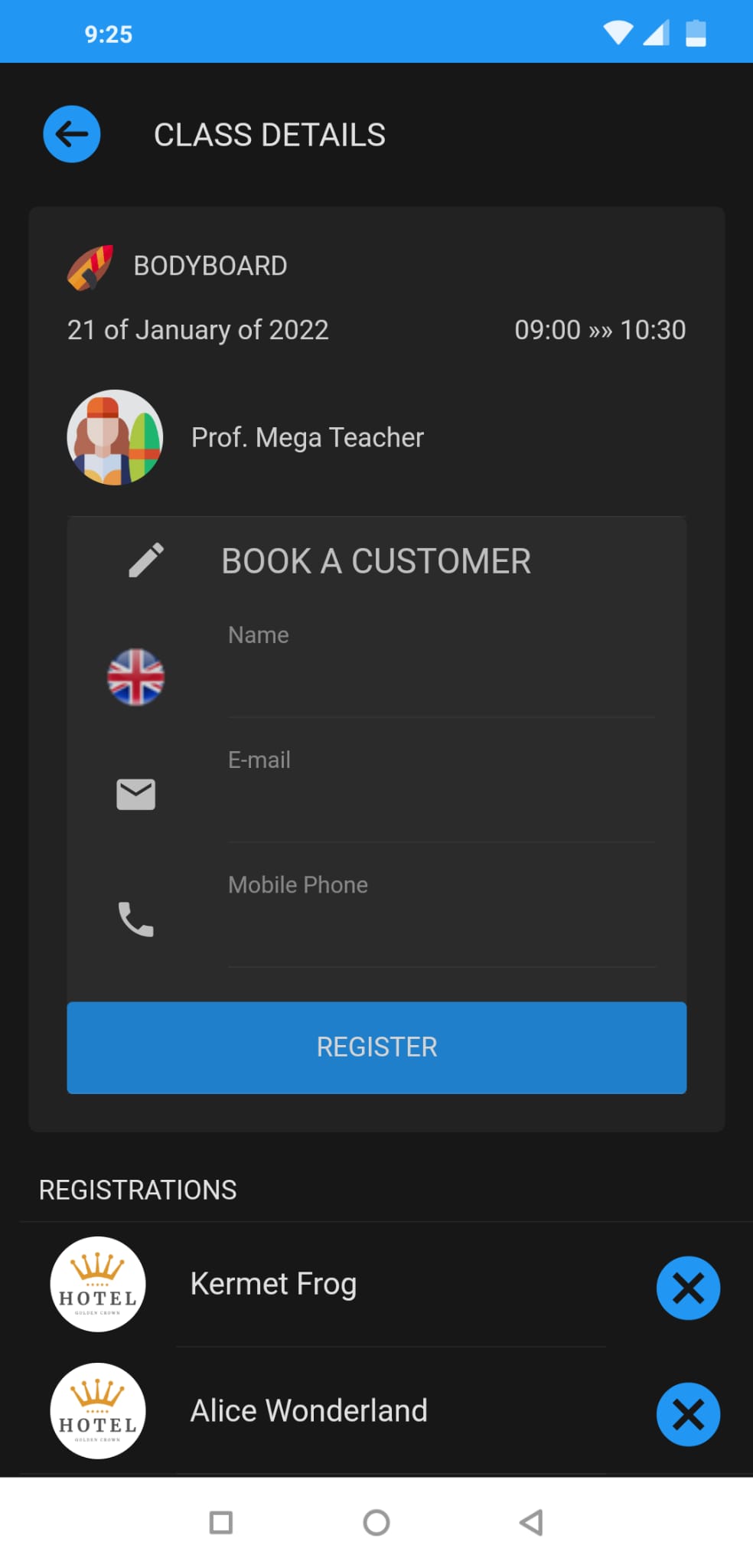Remove Kermet Frog's registration
The width and height of the screenshot is (753, 1568).
[688, 1288]
